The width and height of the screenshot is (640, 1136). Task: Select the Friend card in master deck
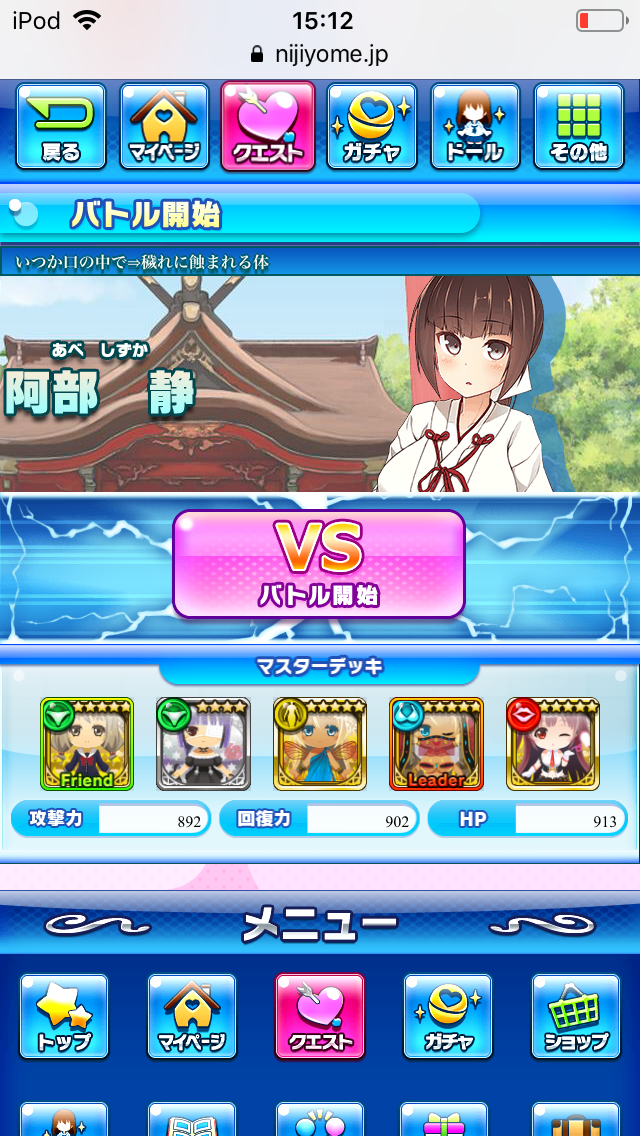(87, 744)
